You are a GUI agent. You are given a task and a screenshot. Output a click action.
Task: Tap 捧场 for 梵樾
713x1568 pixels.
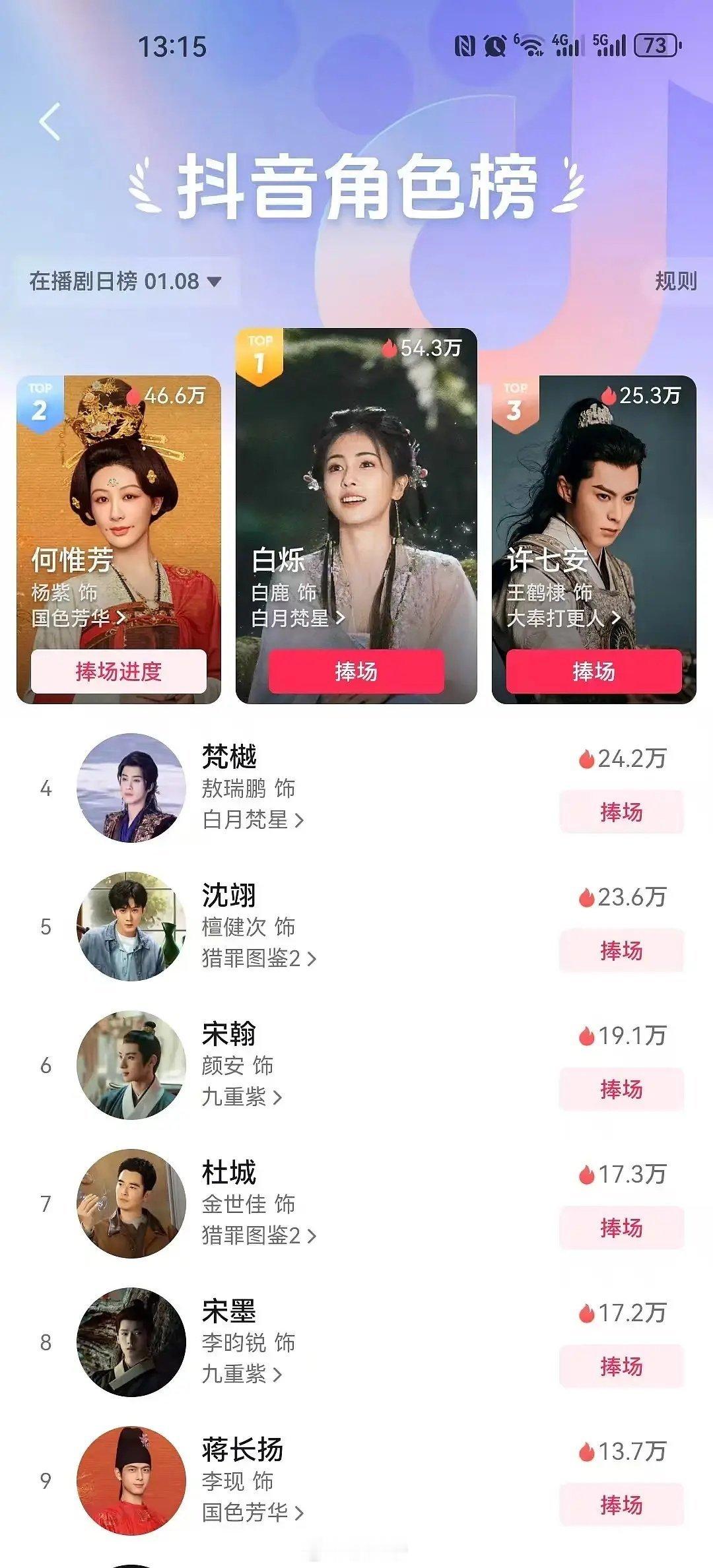pos(621,812)
